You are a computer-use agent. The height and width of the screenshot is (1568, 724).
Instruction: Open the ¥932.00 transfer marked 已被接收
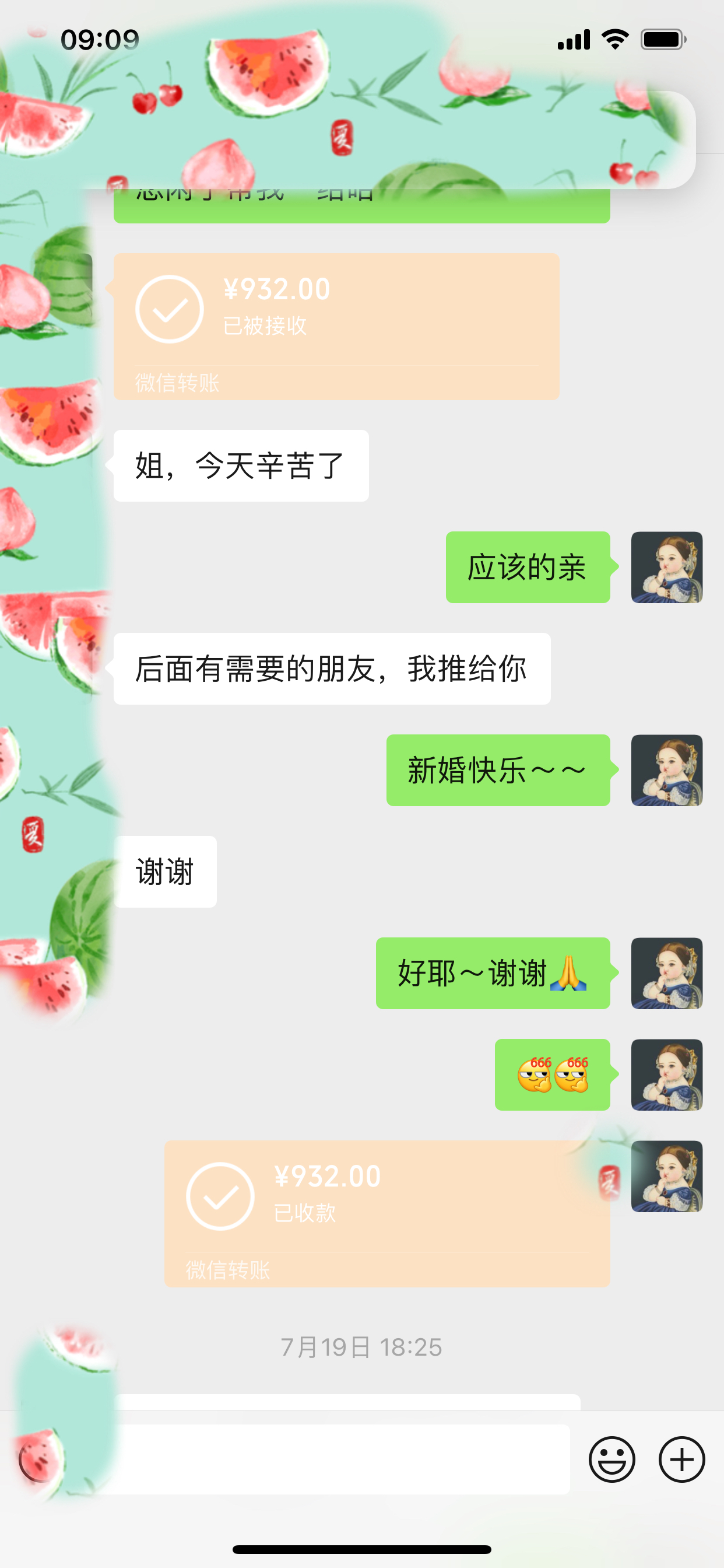pos(336,326)
